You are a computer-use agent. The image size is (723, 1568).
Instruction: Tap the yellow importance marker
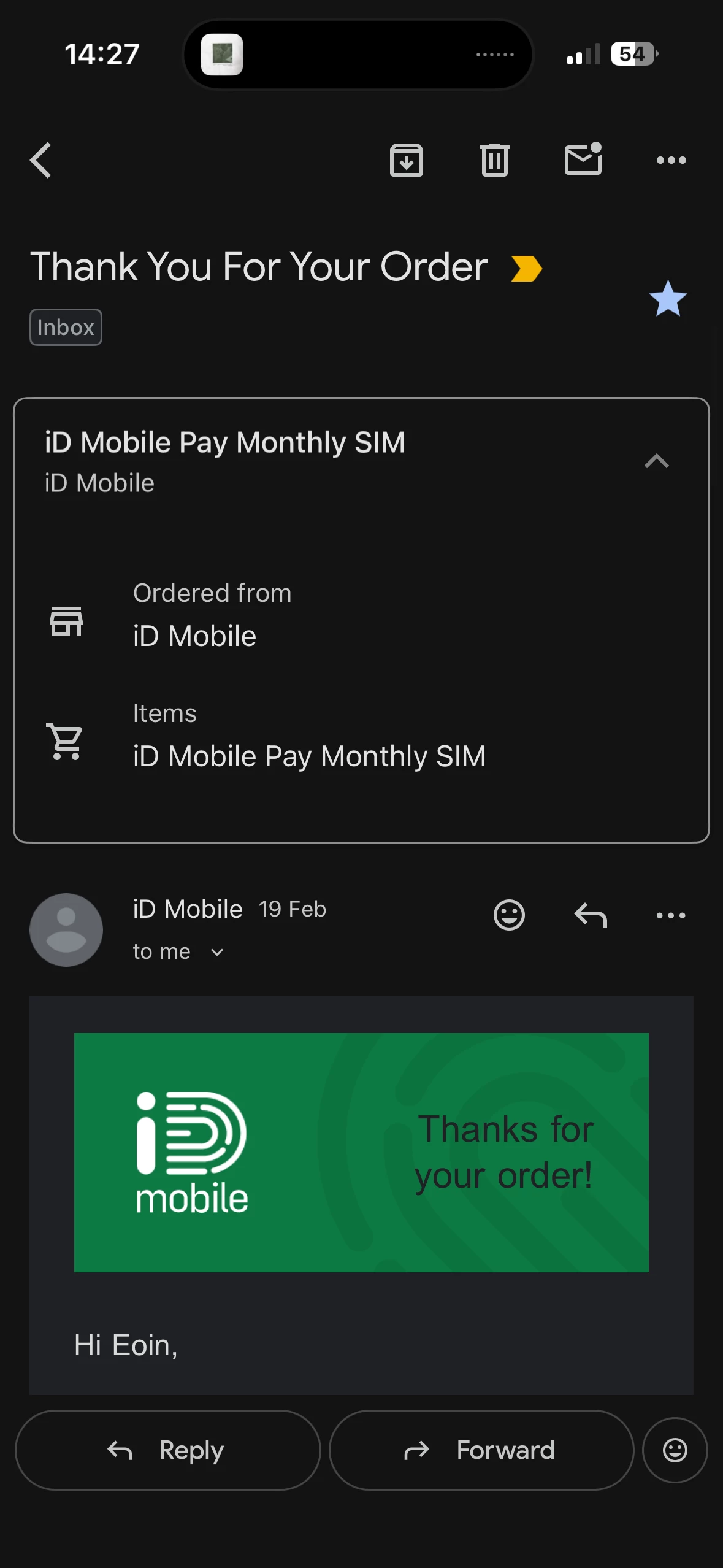click(x=526, y=269)
